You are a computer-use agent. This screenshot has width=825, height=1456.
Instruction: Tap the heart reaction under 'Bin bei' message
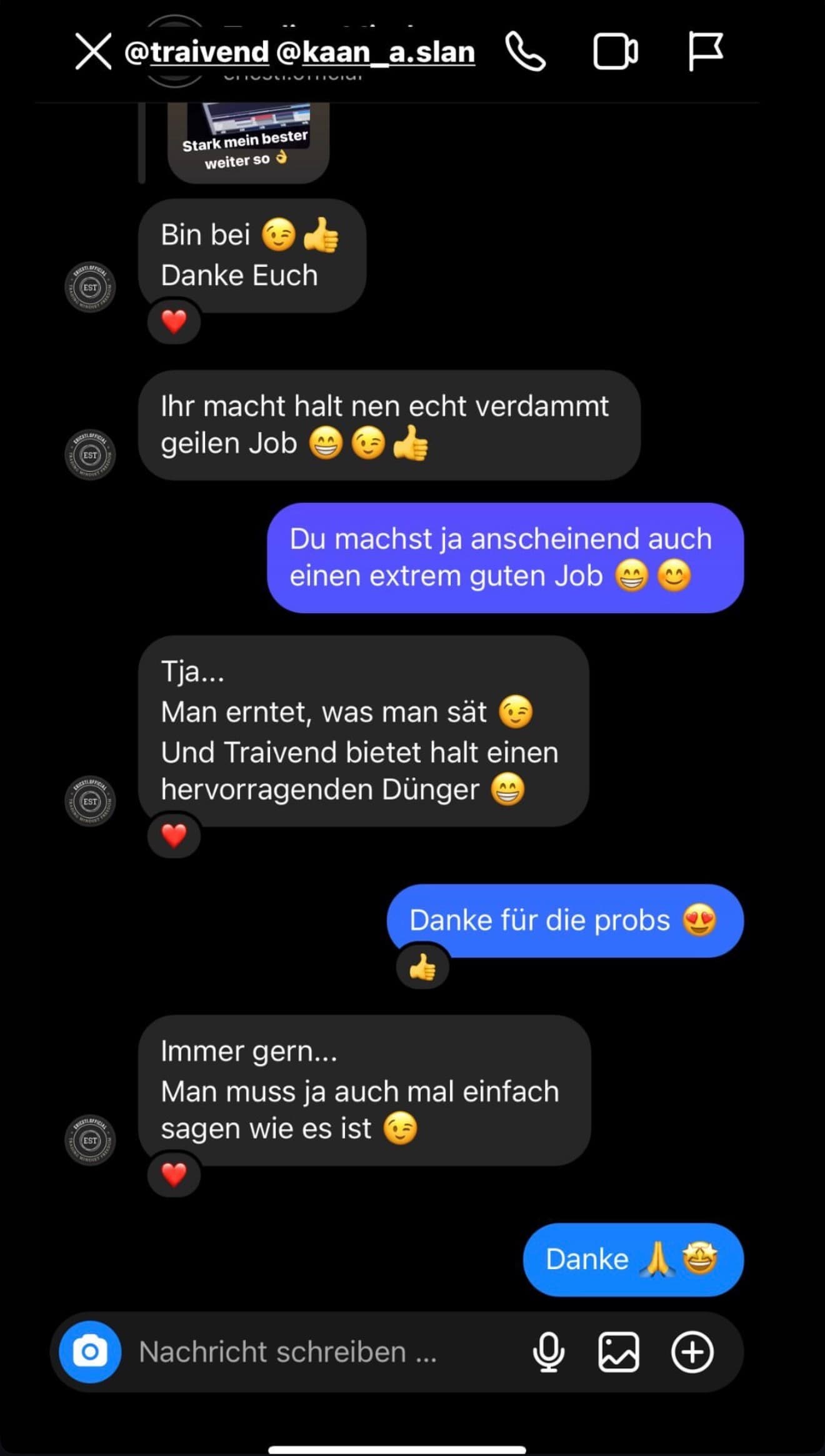click(x=174, y=323)
